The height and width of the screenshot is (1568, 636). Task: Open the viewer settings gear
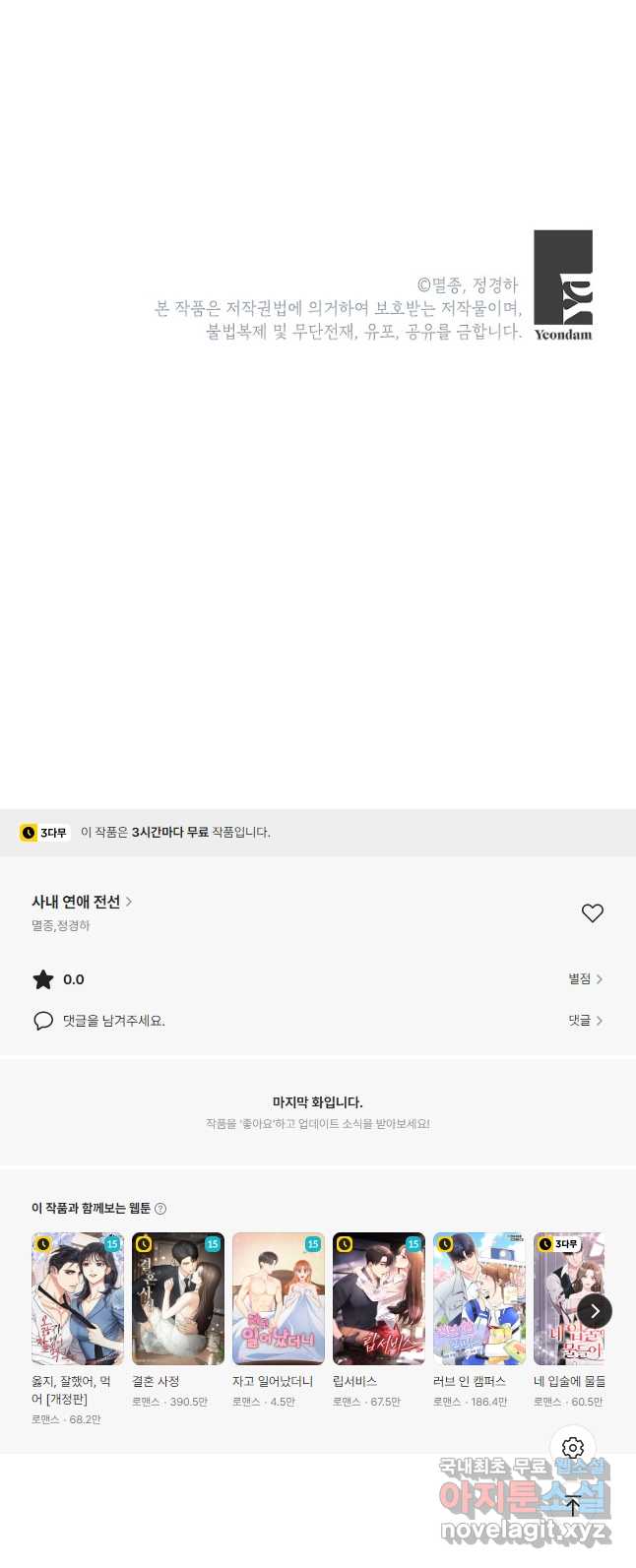coord(573,1448)
